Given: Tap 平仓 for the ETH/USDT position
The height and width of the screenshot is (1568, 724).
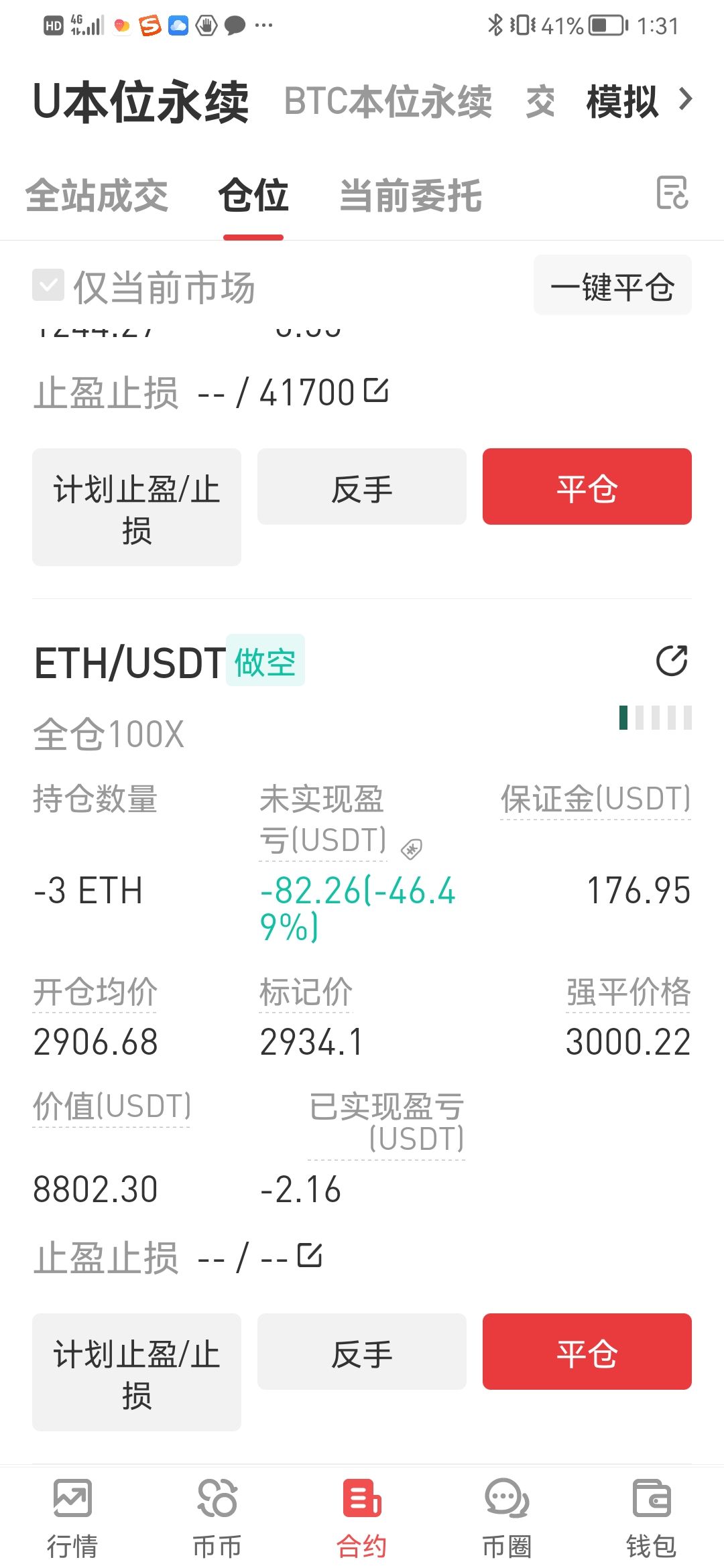Looking at the screenshot, I should pos(587,1351).
